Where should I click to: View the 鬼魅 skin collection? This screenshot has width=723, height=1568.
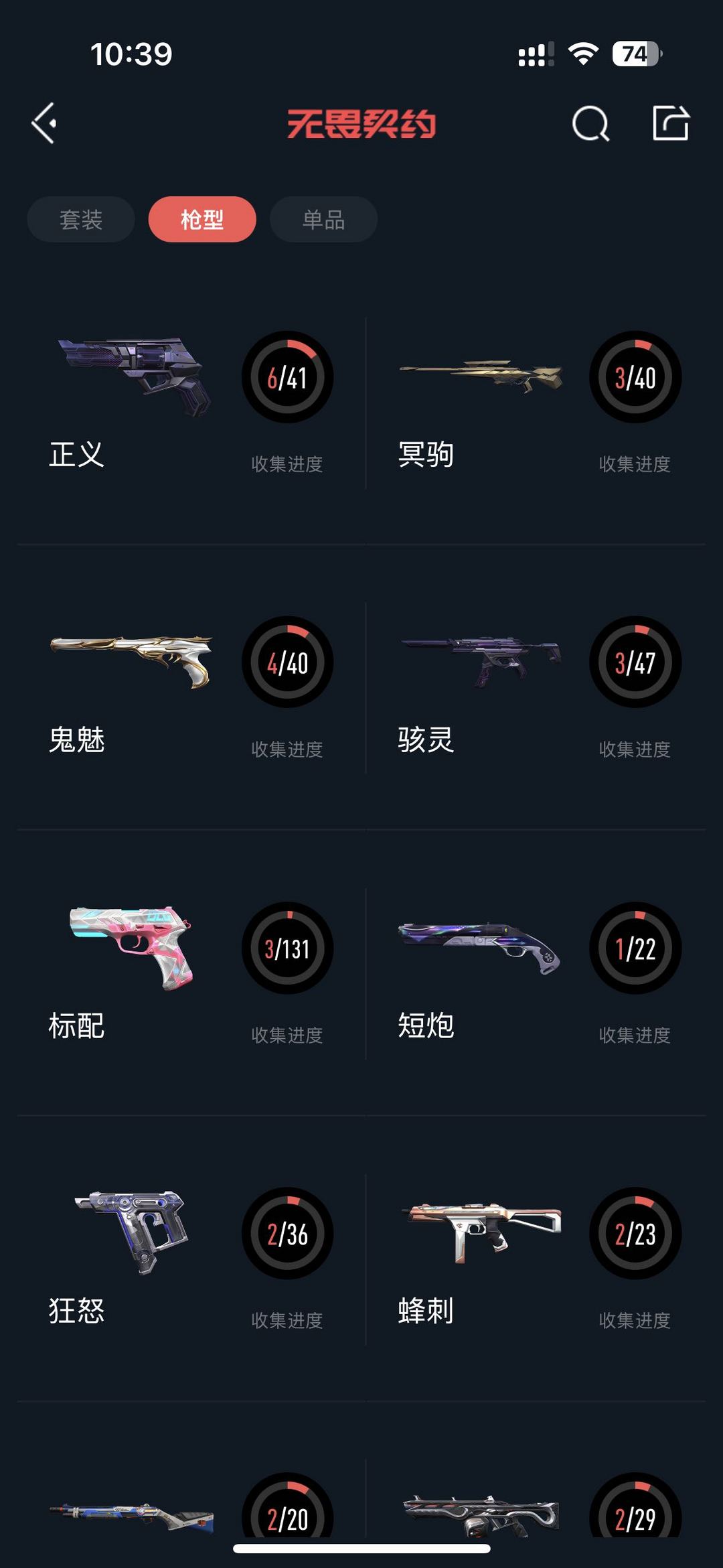(x=191, y=689)
